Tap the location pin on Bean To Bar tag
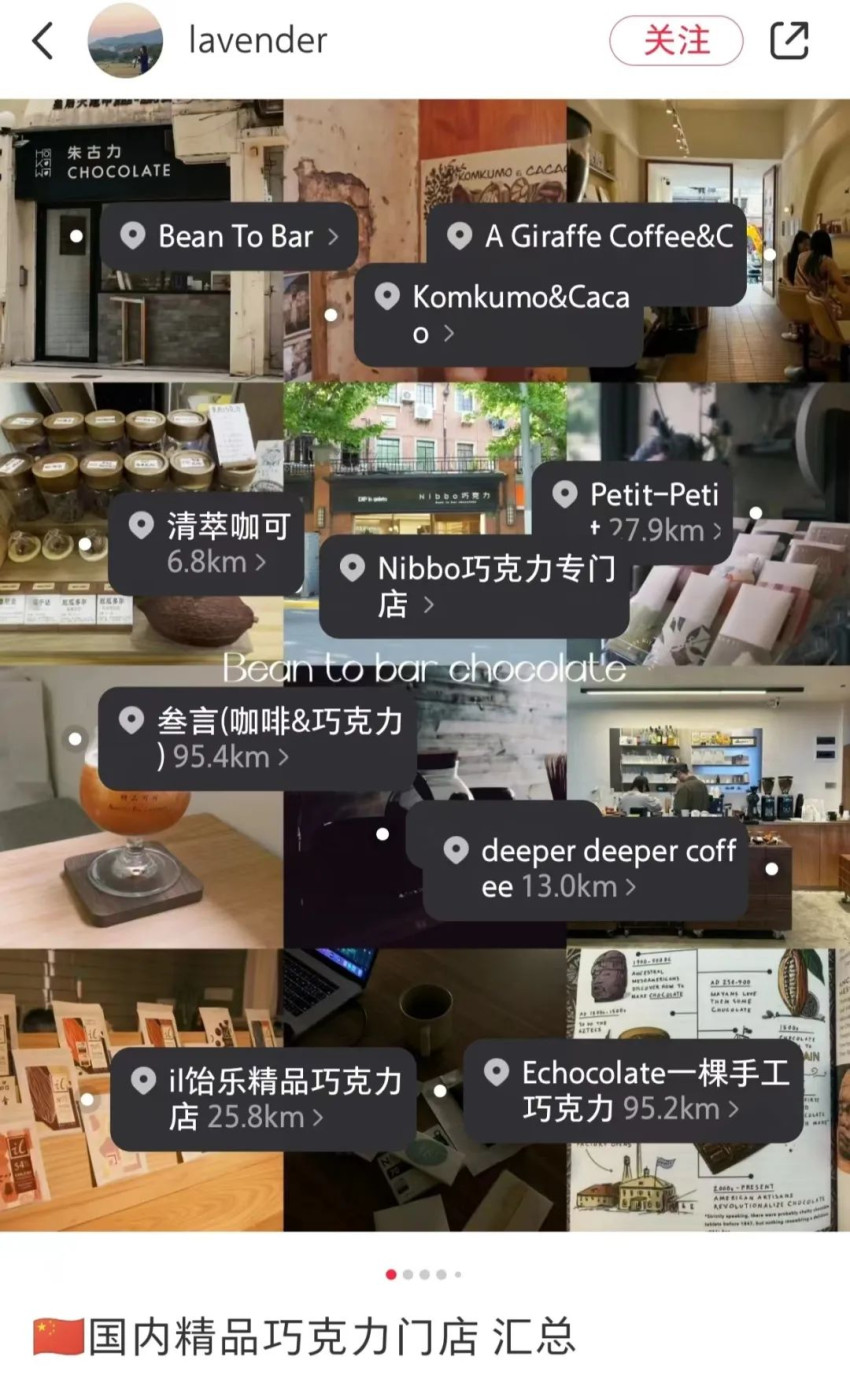This screenshot has height=1375, width=850. (133, 236)
